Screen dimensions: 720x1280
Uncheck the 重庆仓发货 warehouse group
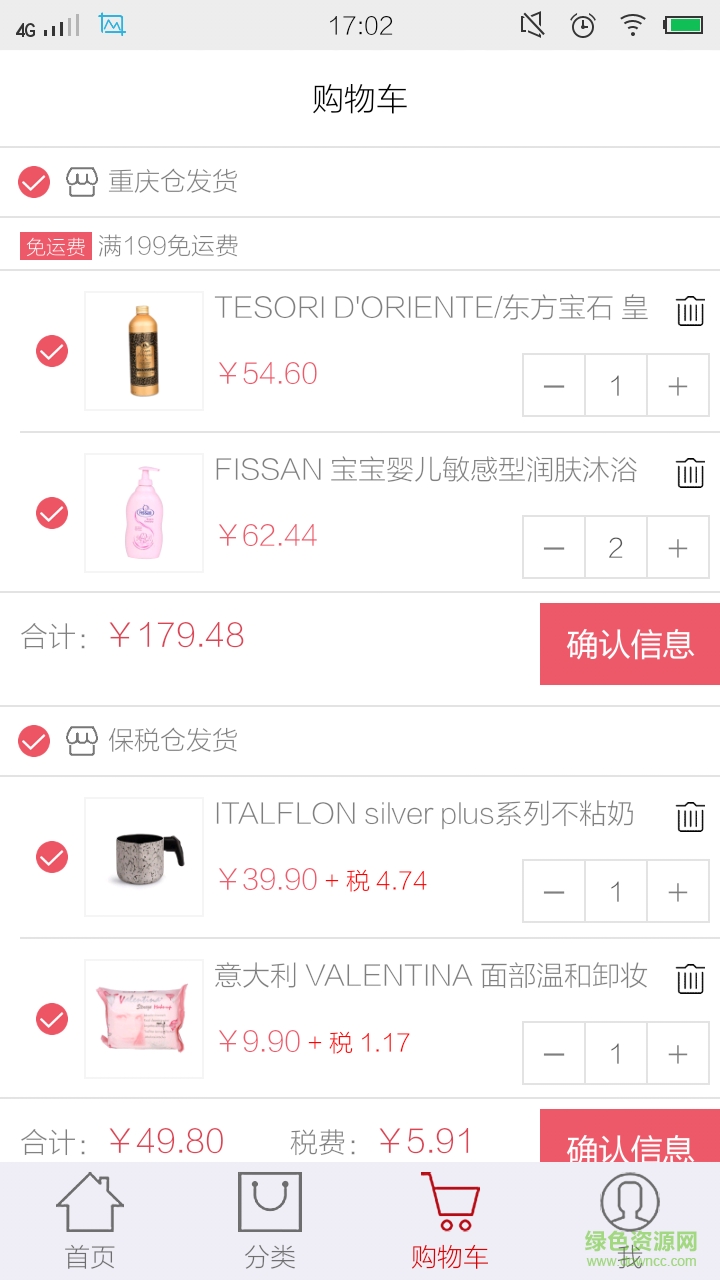point(34,182)
